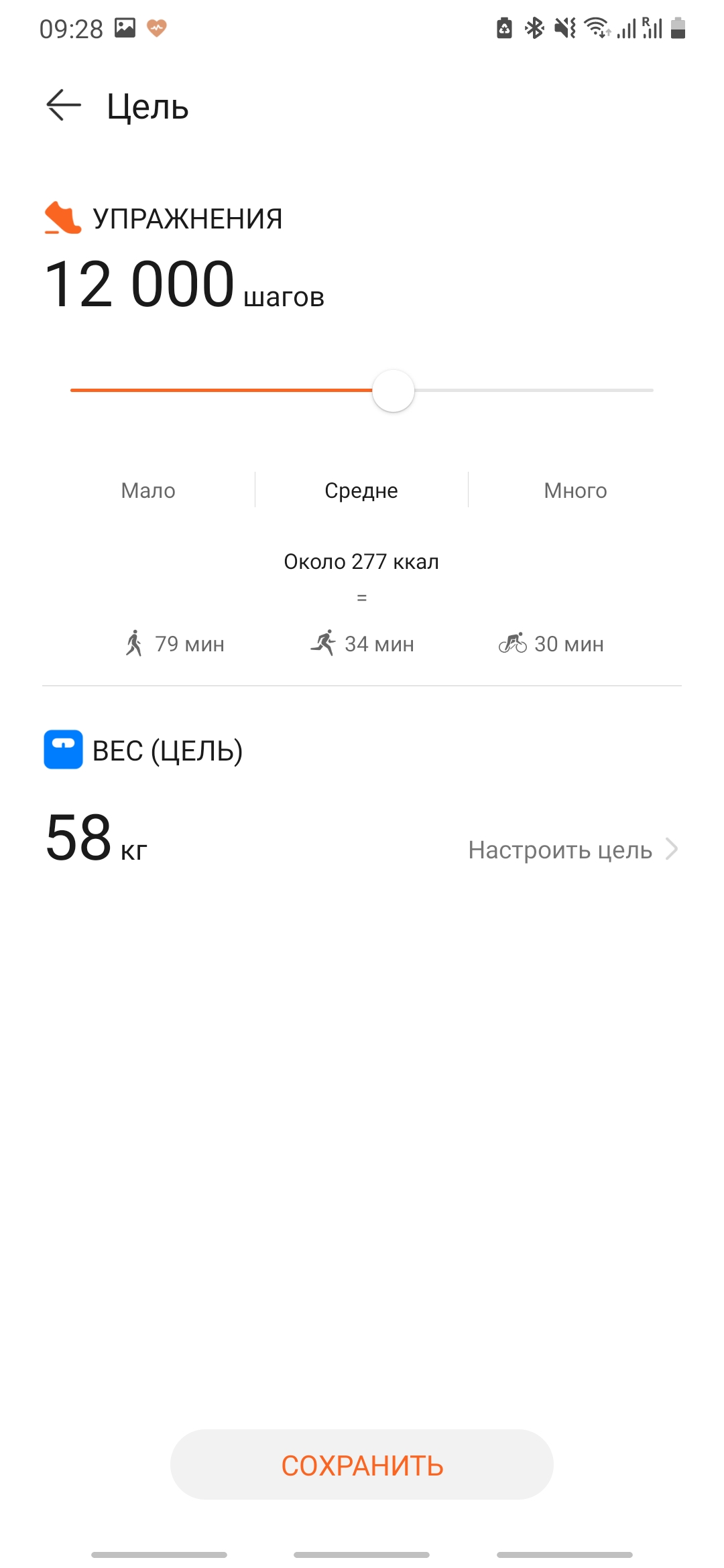
Task: Select the Мало activity level
Action: point(148,491)
